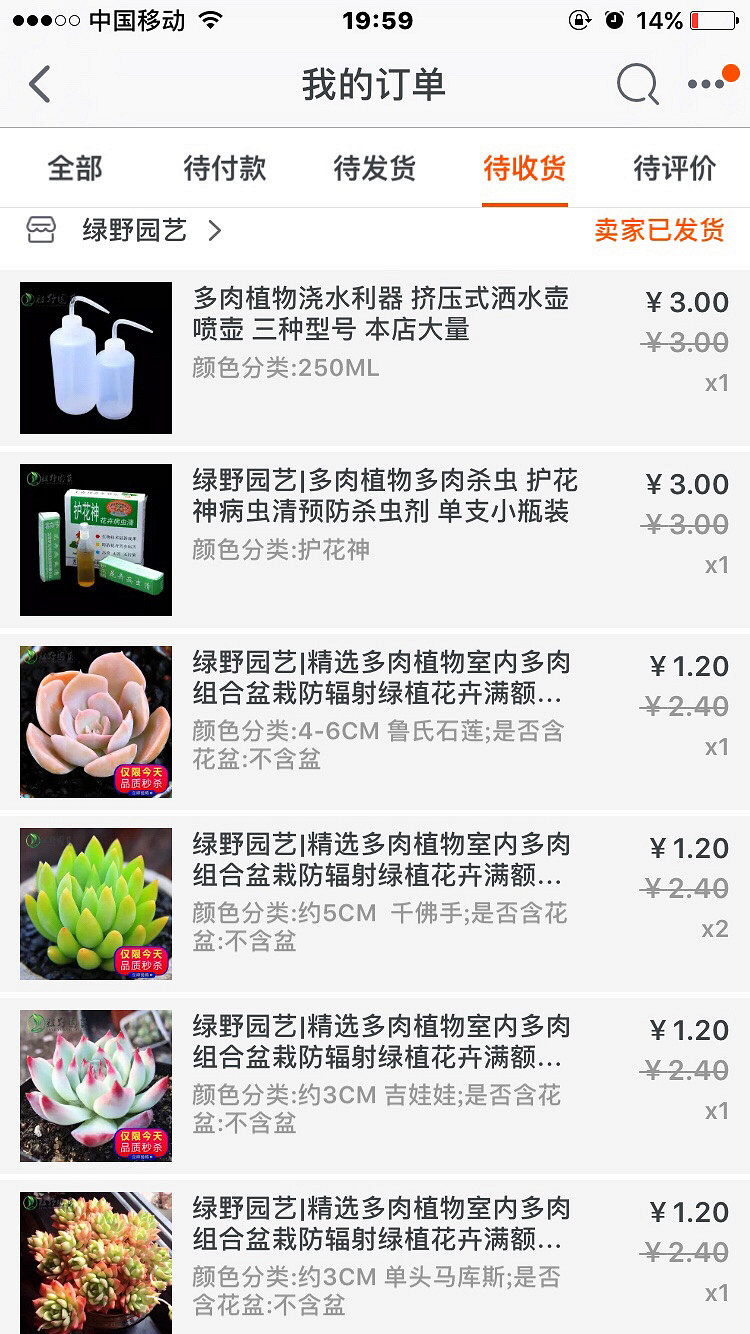The image size is (750, 1334).
Task: Switch to the 待评价 tab
Action: click(x=675, y=168)
